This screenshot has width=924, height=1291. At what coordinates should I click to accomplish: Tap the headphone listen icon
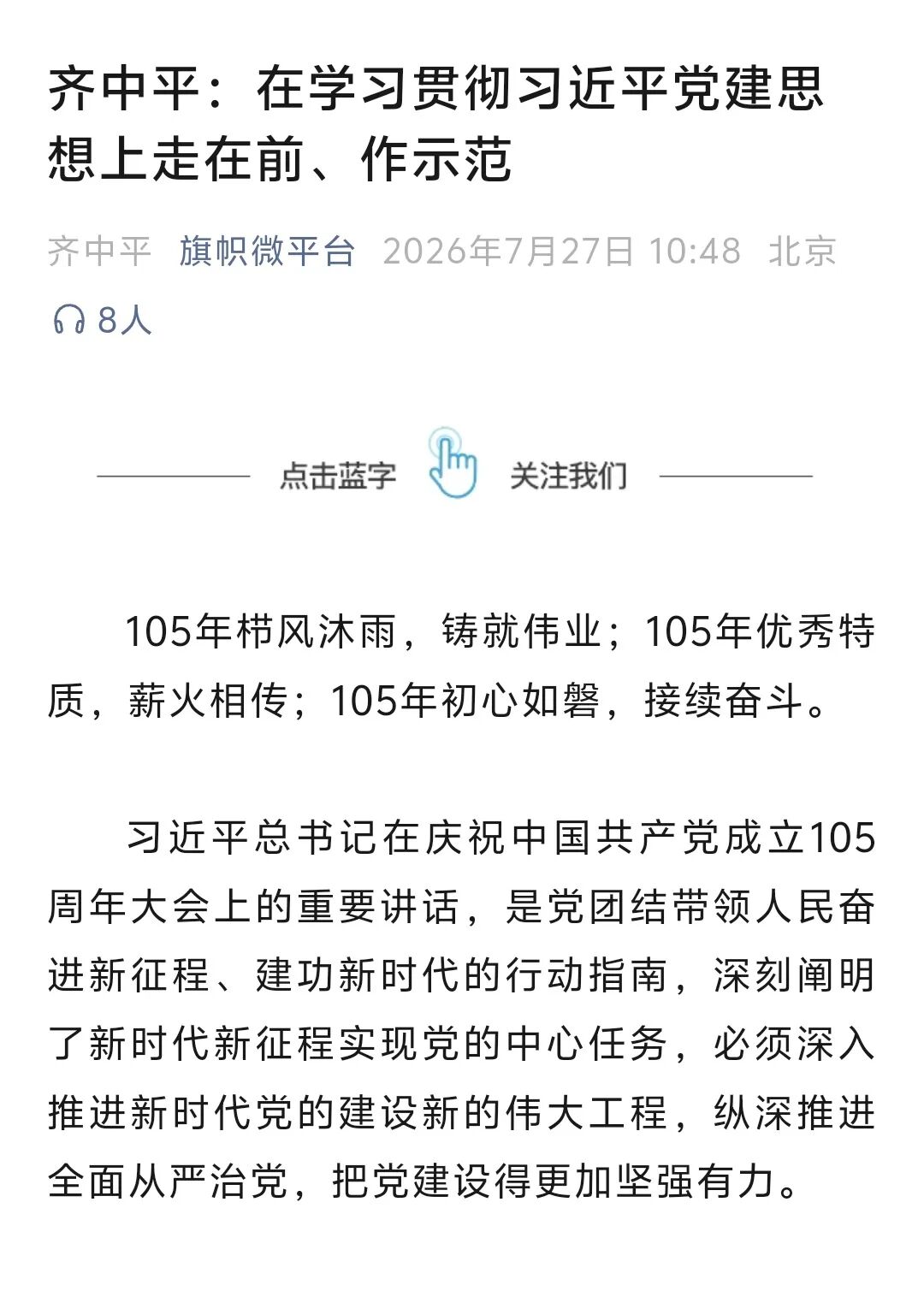pyautogui.click(x=69, y=320)
